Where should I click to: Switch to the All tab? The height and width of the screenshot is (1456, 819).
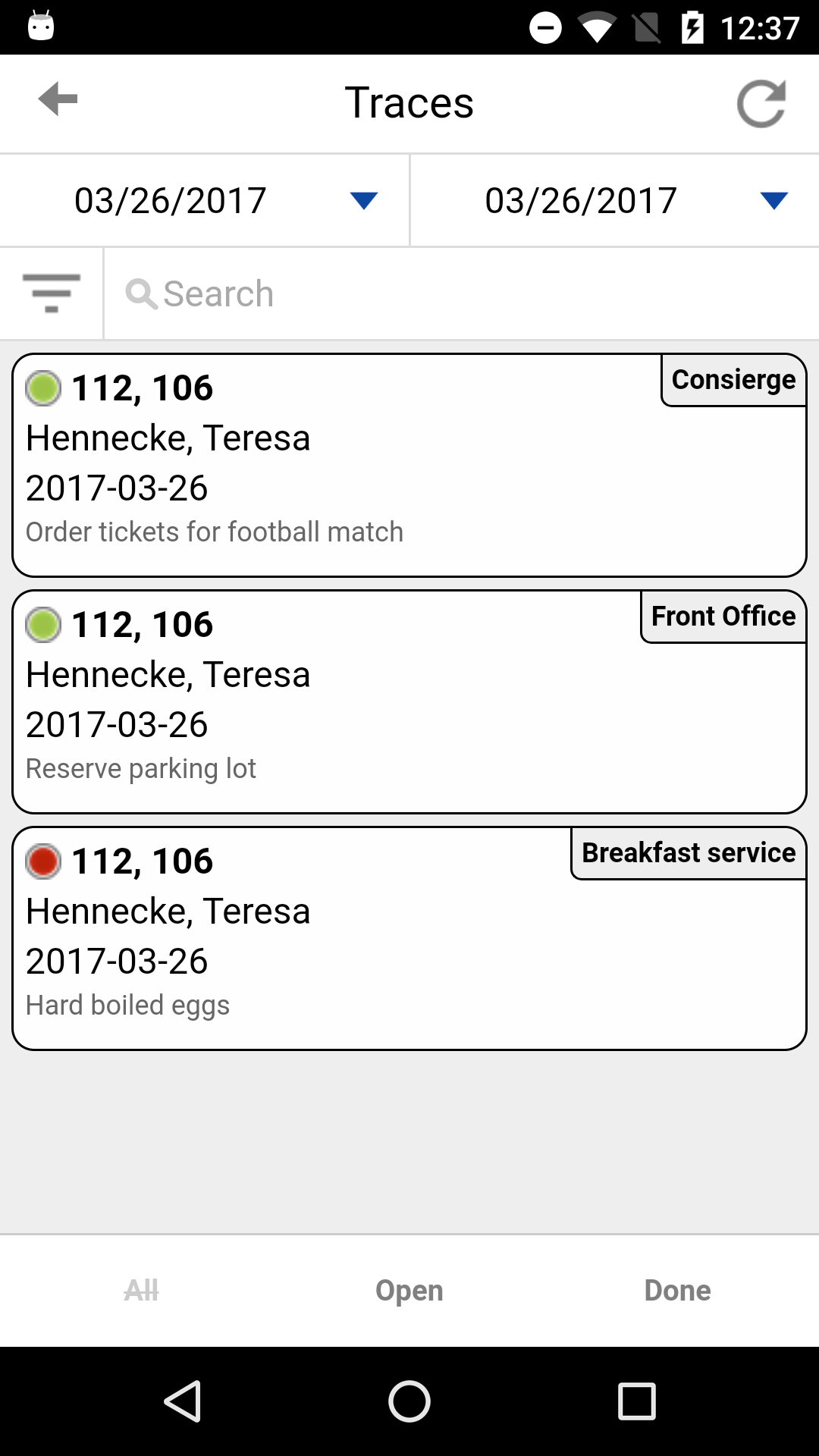coord(141,1290)
